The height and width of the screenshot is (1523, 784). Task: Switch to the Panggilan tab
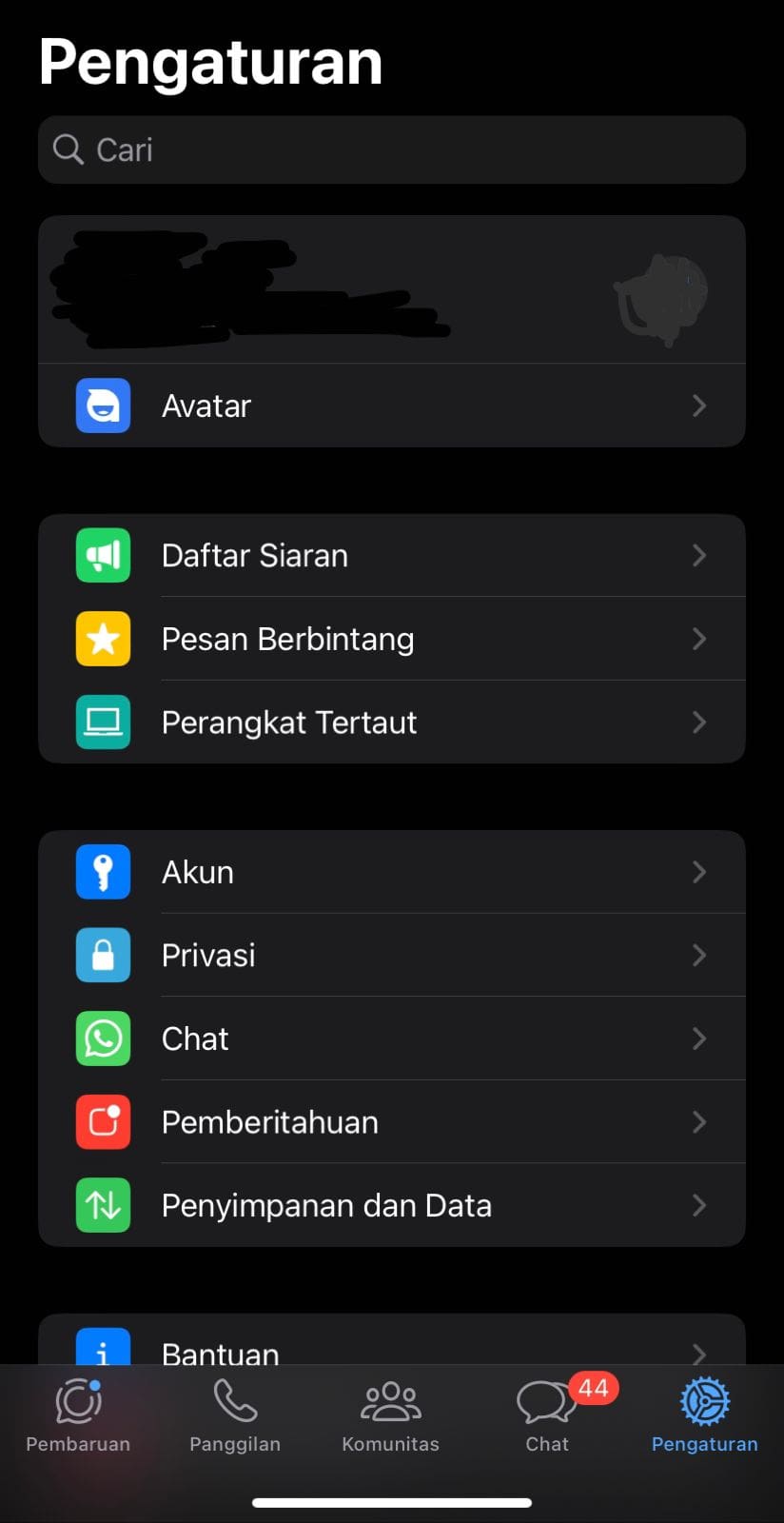point(235,1415)
